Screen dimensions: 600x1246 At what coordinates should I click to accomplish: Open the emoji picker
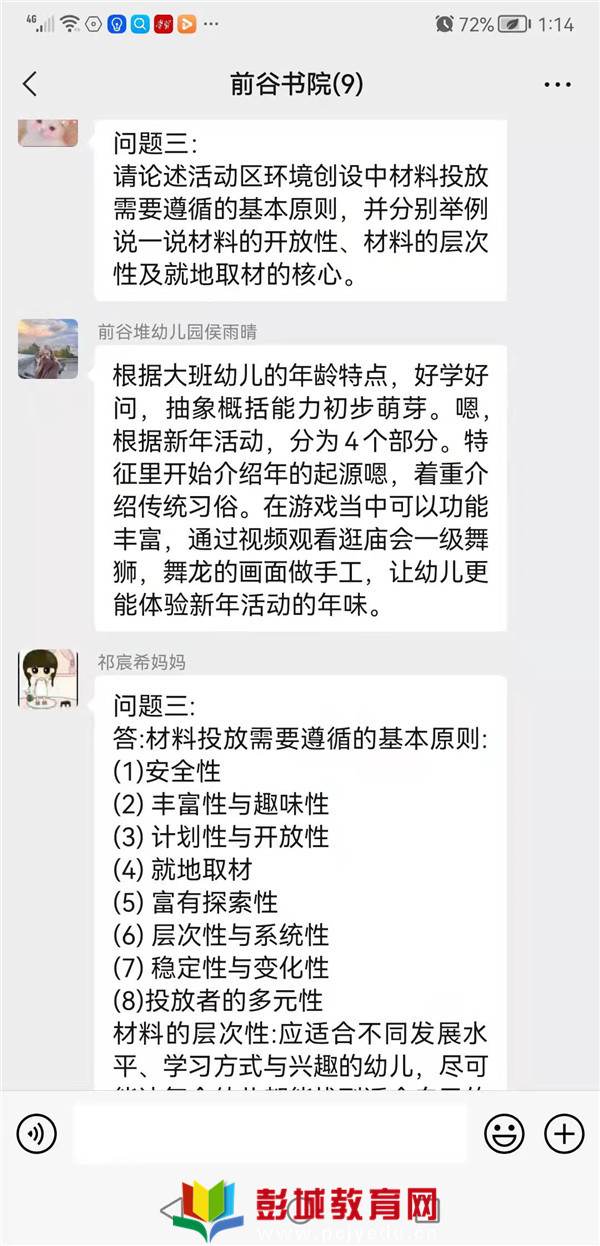pos(504,1134)
